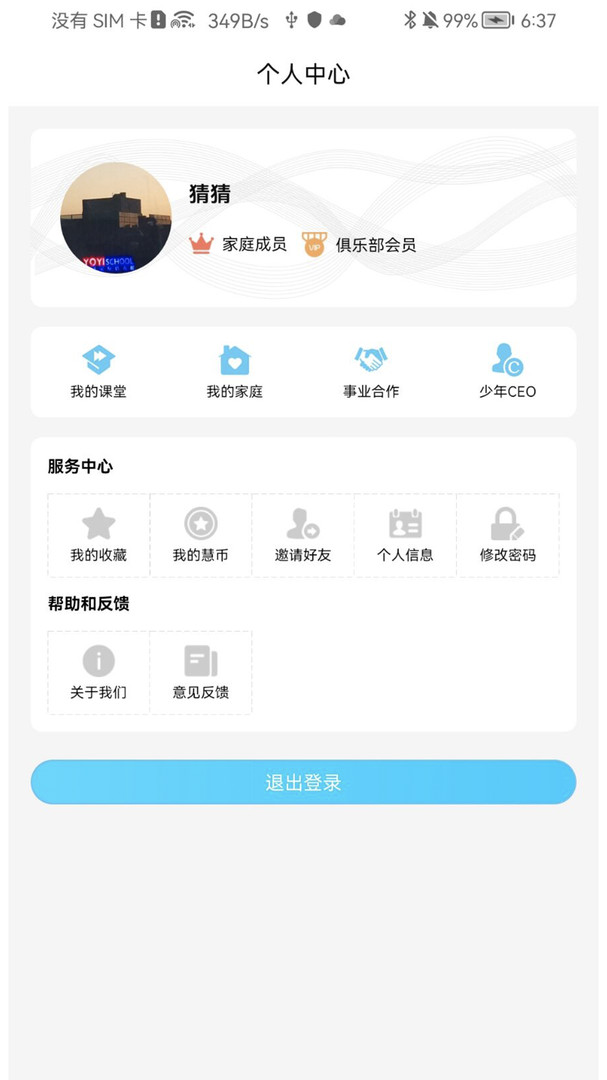Send feedback via 意见反馈
This screenshot has width=607, height=1080.
tap(200, 672)
